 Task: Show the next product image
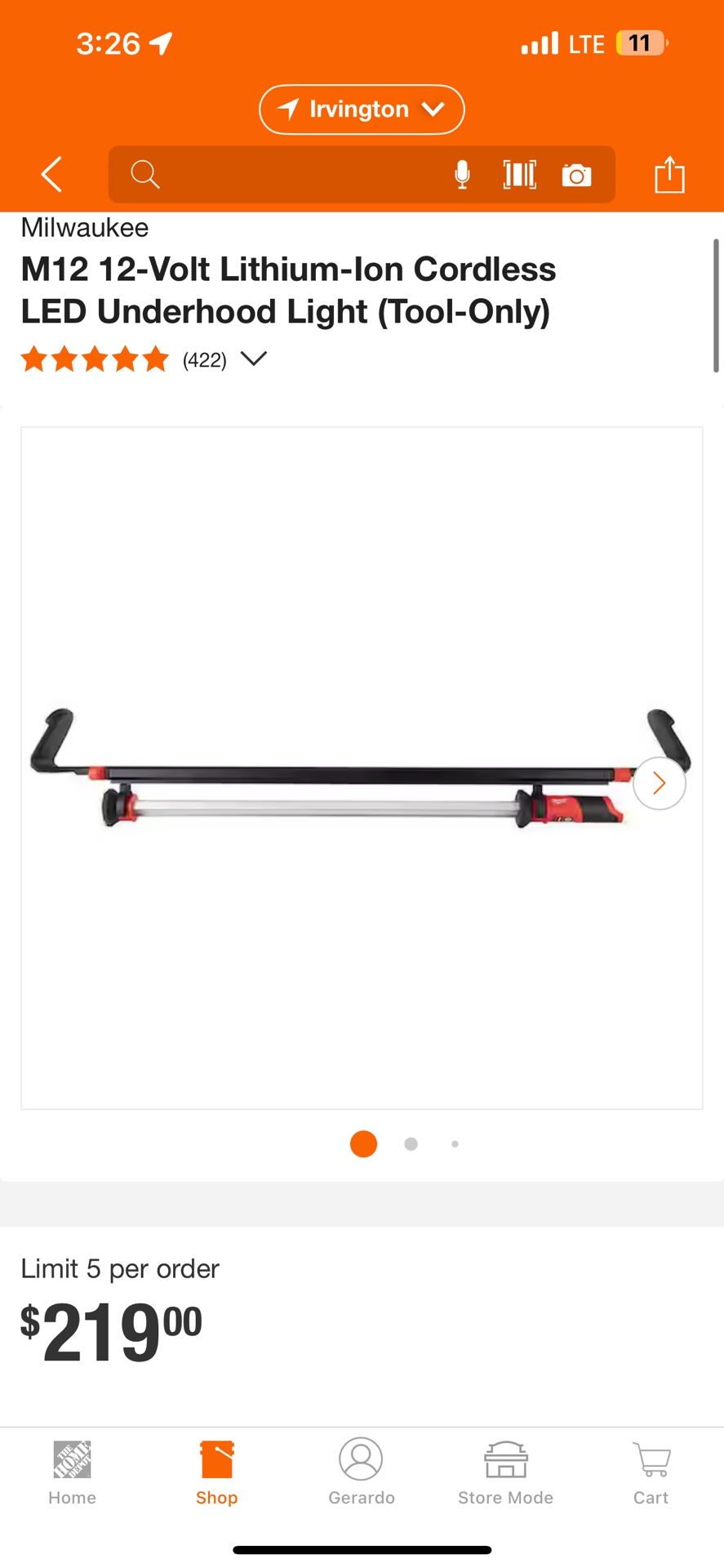coord(659,783)
